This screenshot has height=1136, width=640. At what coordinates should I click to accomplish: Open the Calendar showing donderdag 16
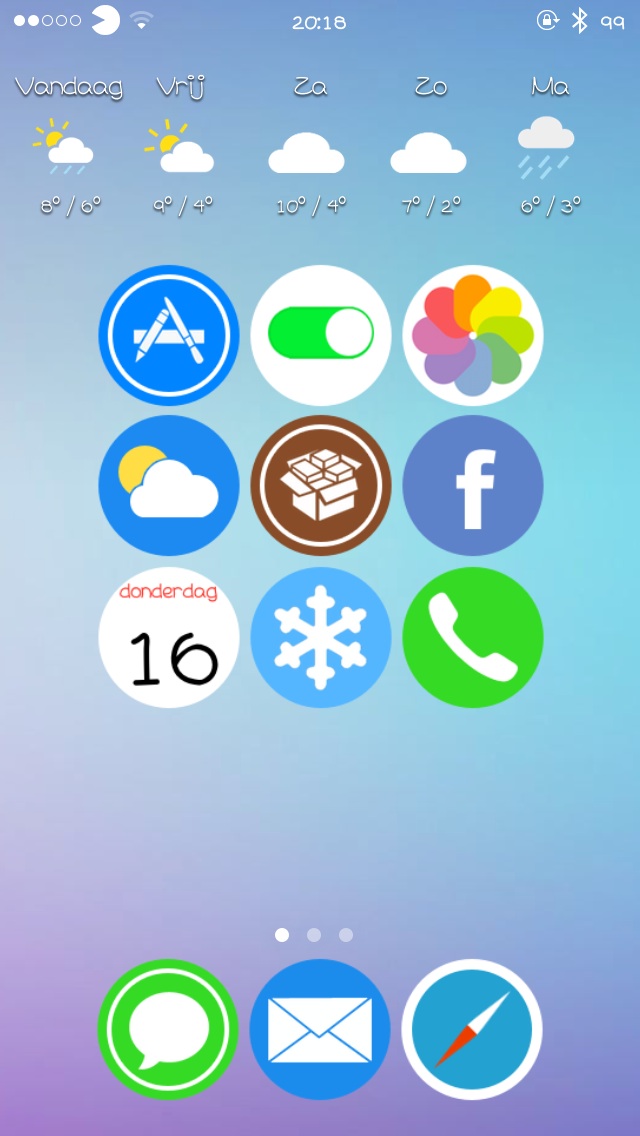click(169, 638)
